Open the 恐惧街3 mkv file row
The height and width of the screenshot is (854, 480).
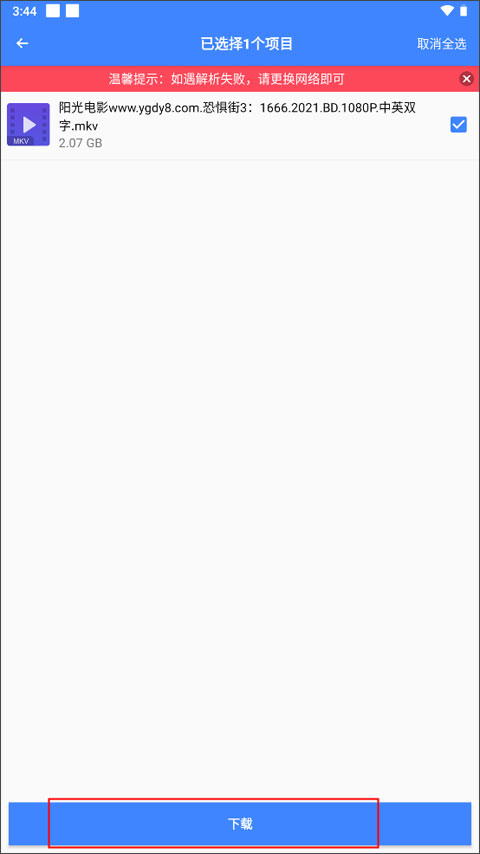(240, 125)
